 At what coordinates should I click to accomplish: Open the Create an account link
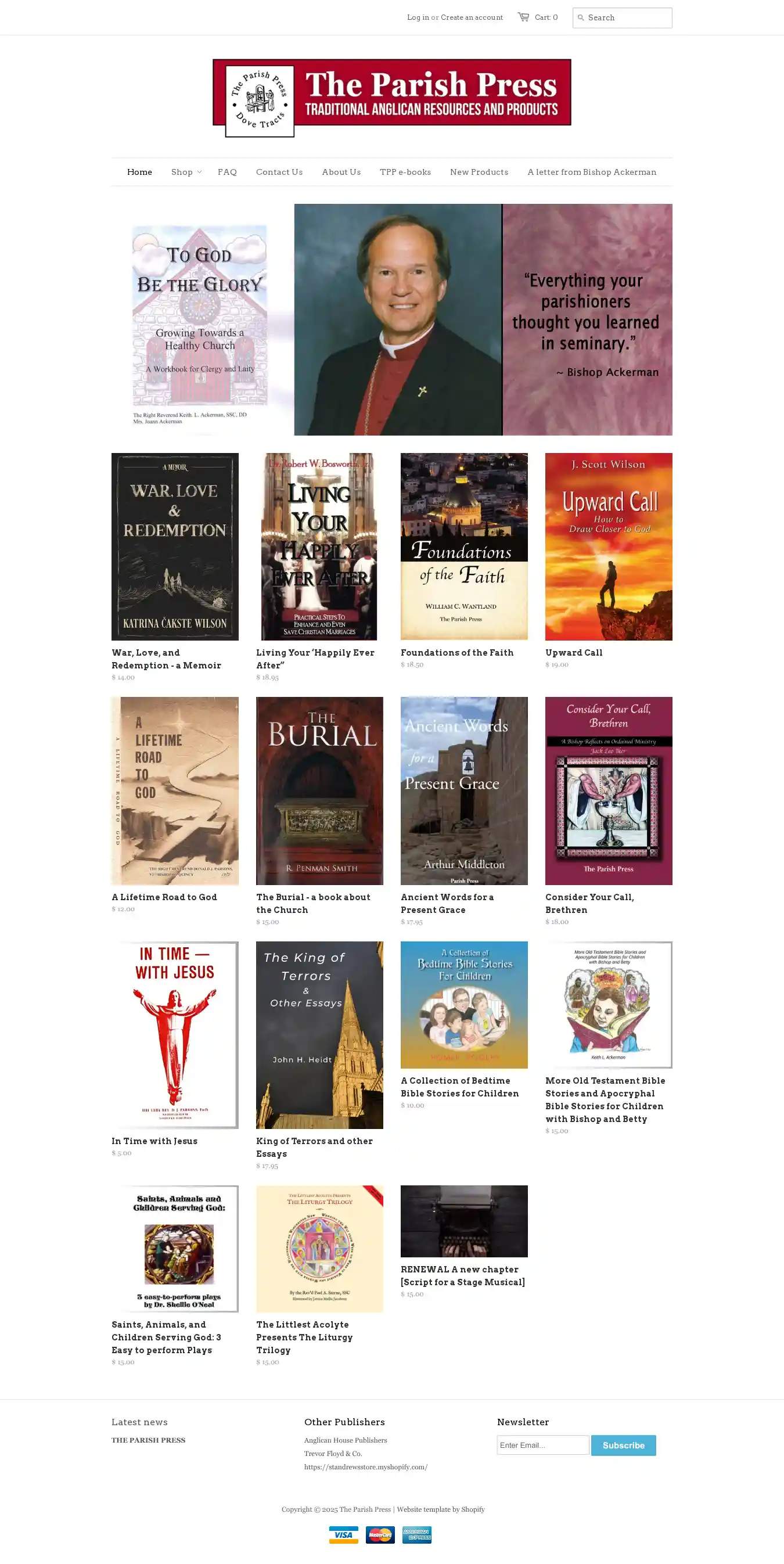(x=471, y=17)
